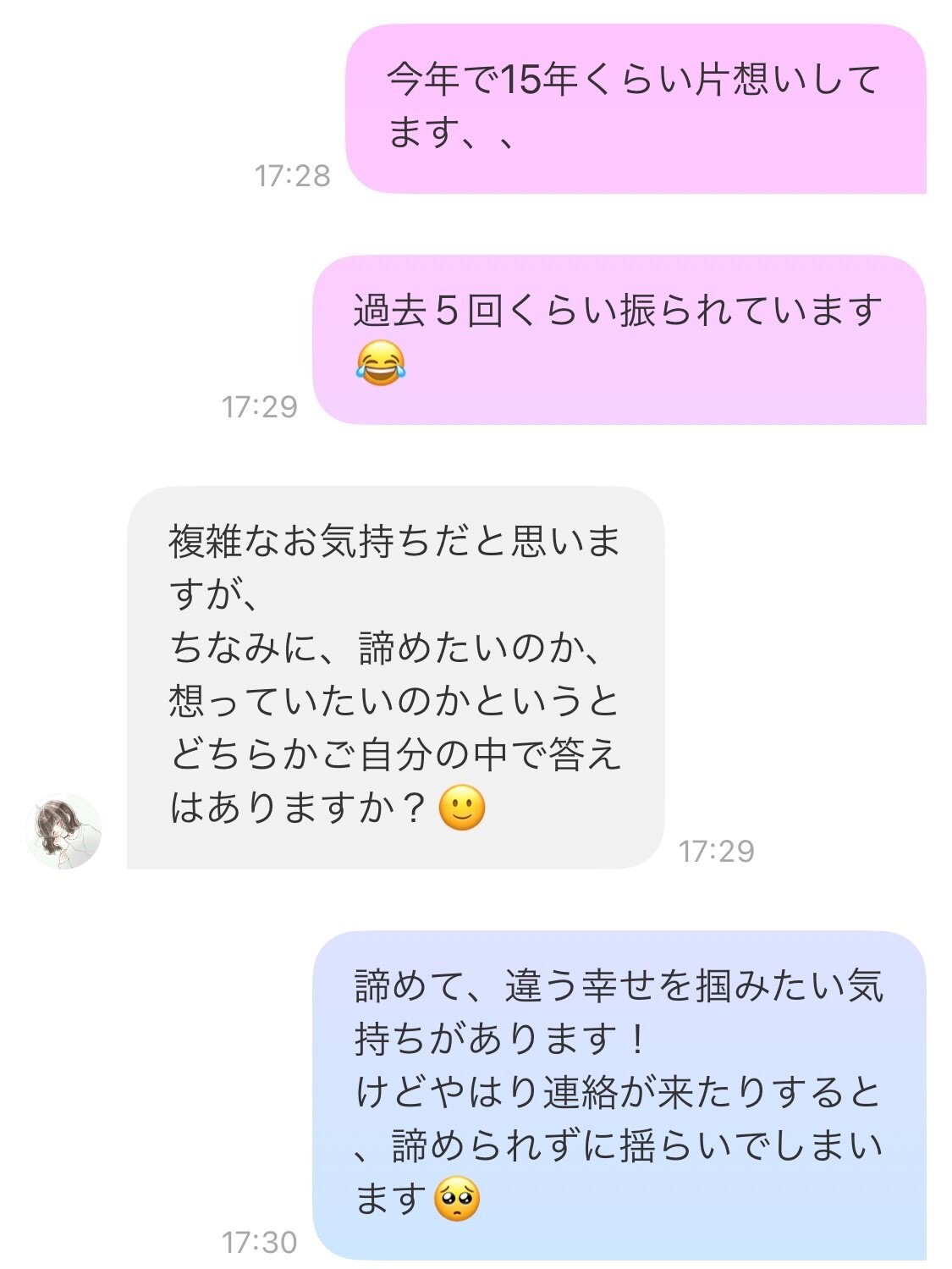The height and width of the screenshot is (1269, 952).
Task: Open the sender's profile avatar
Action: click(63, 831)
